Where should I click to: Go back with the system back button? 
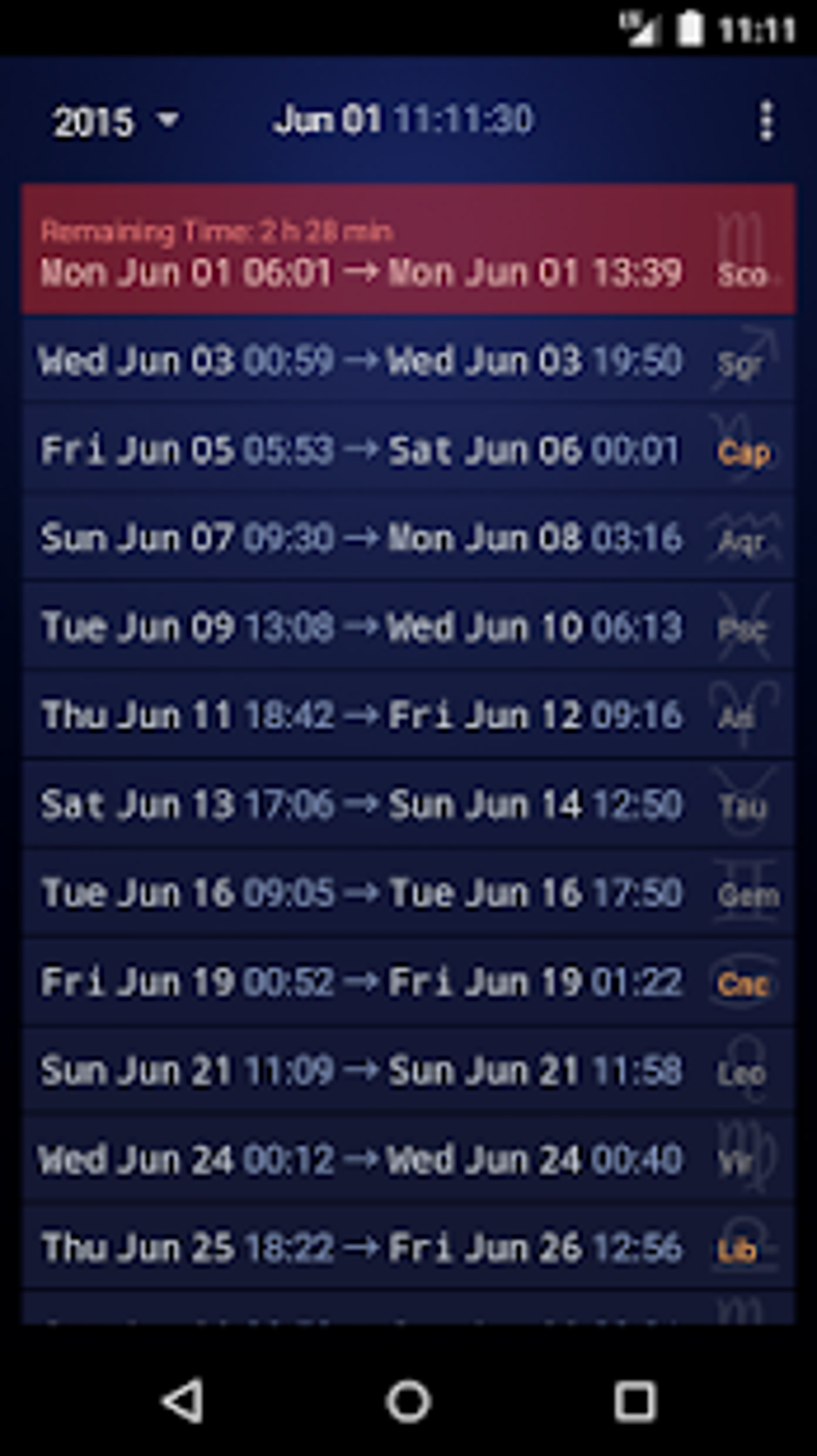[183, 1402]
